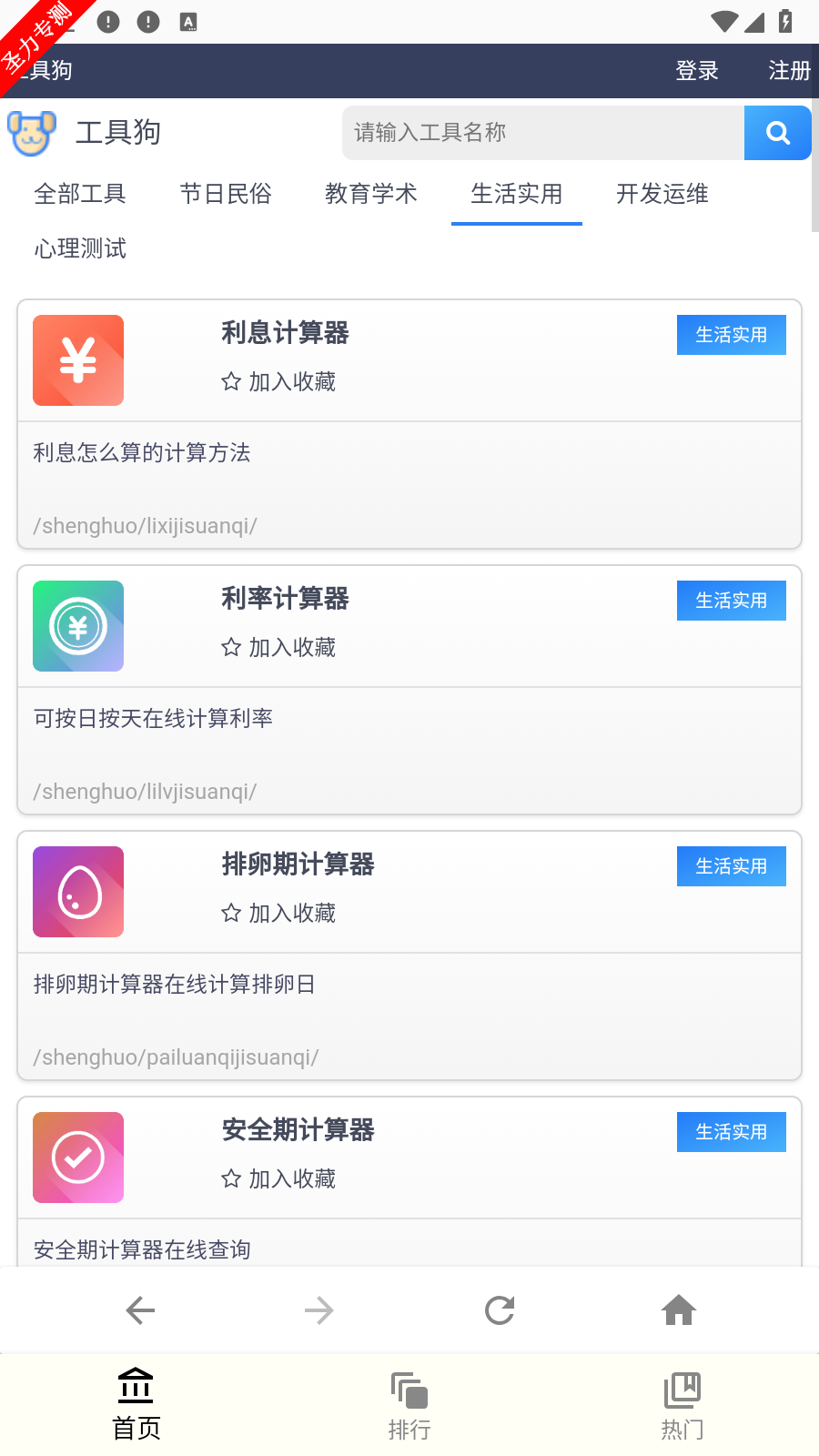Select the 开发运维 tab
The height and width of the screenshot is (1456, 819).
point(662,194)
